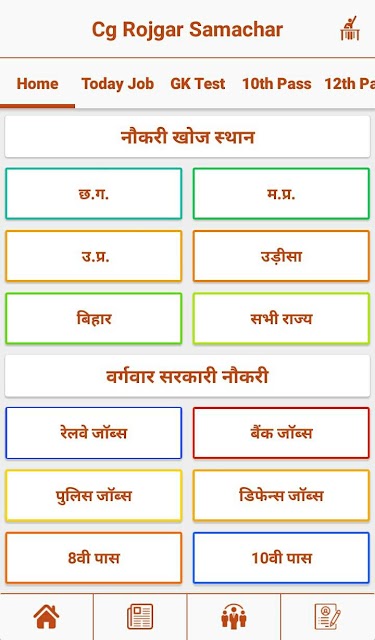The height and width of the screenshot is (640, 375).
Task: Open the people group icon in bottom bar
Action: 234,616
